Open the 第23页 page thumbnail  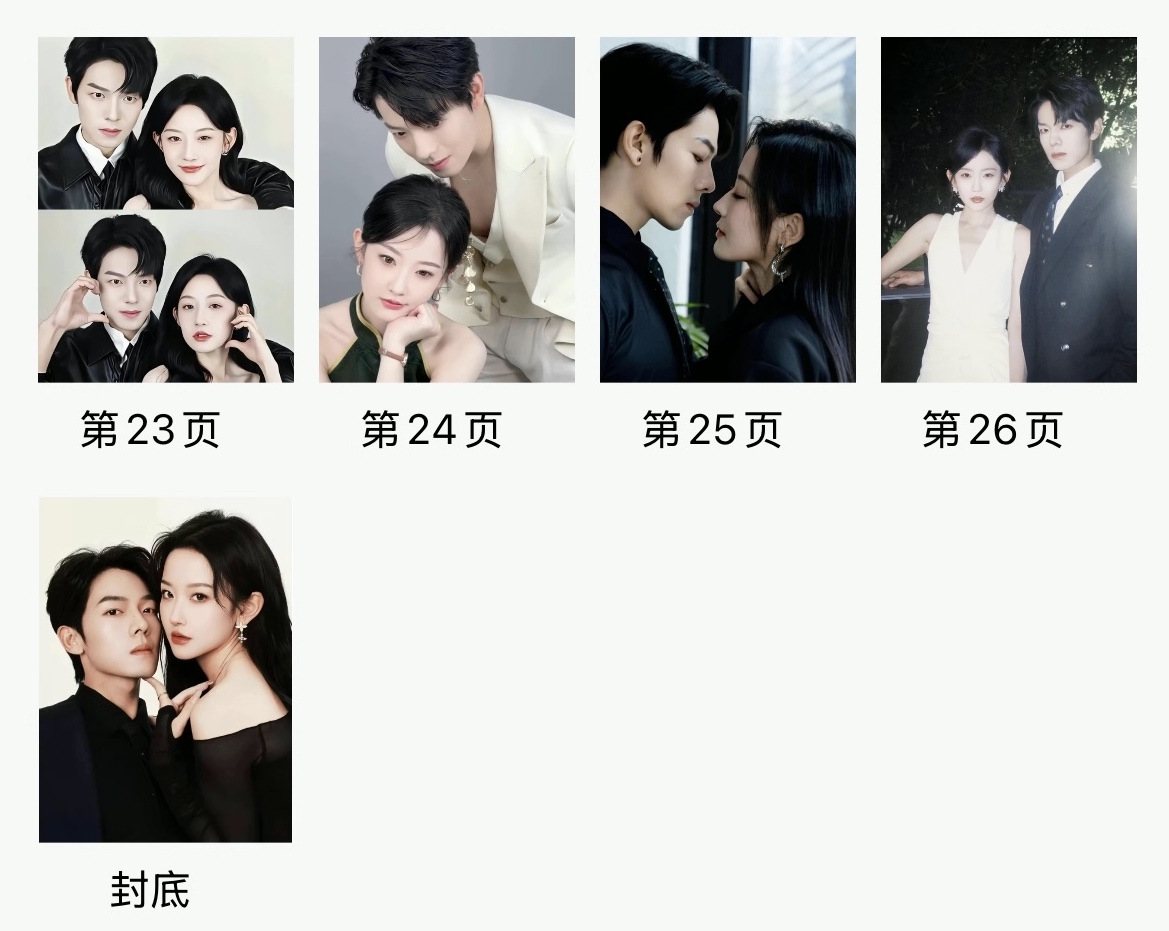pyautogui.click(x=166, y=210)
